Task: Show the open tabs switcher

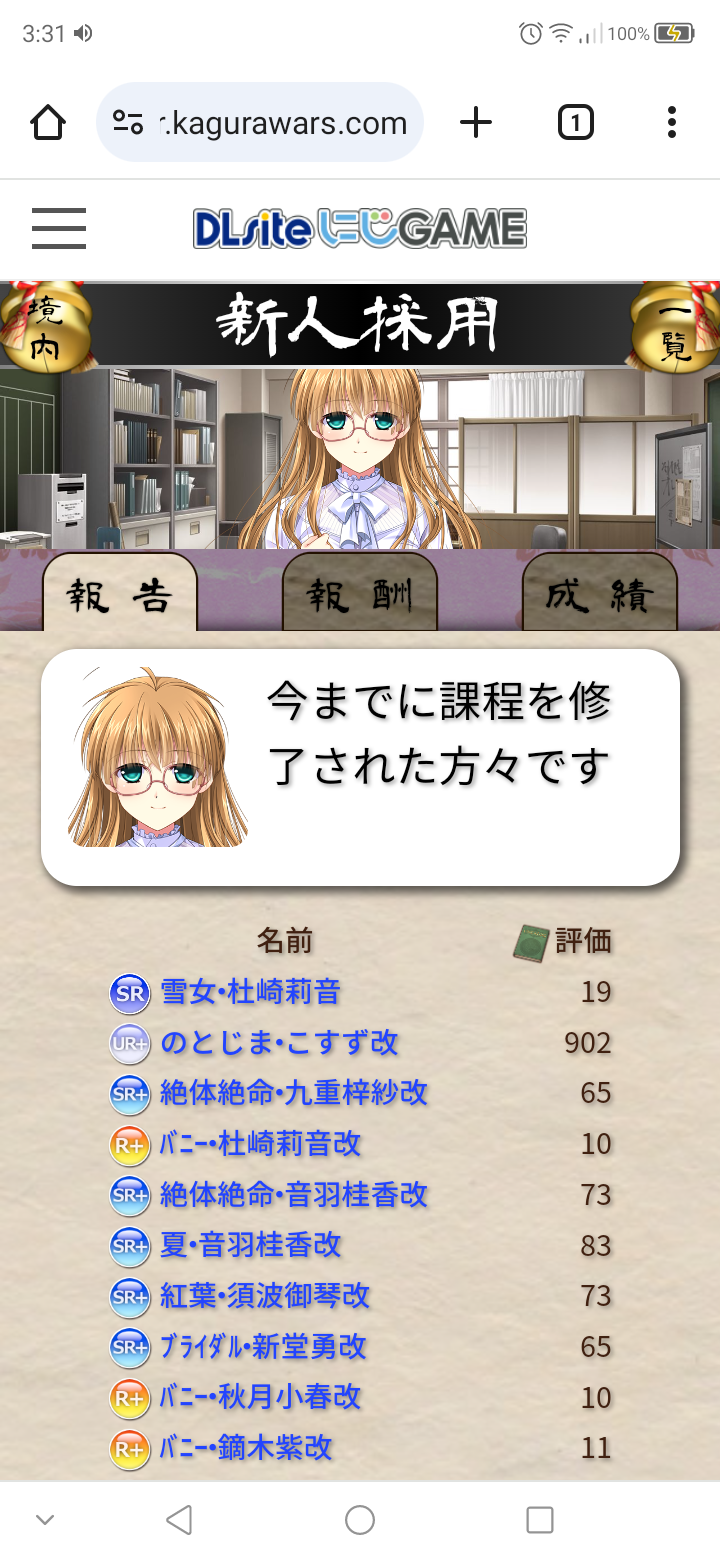Action: pyautogui.click(x=575, y=123)
